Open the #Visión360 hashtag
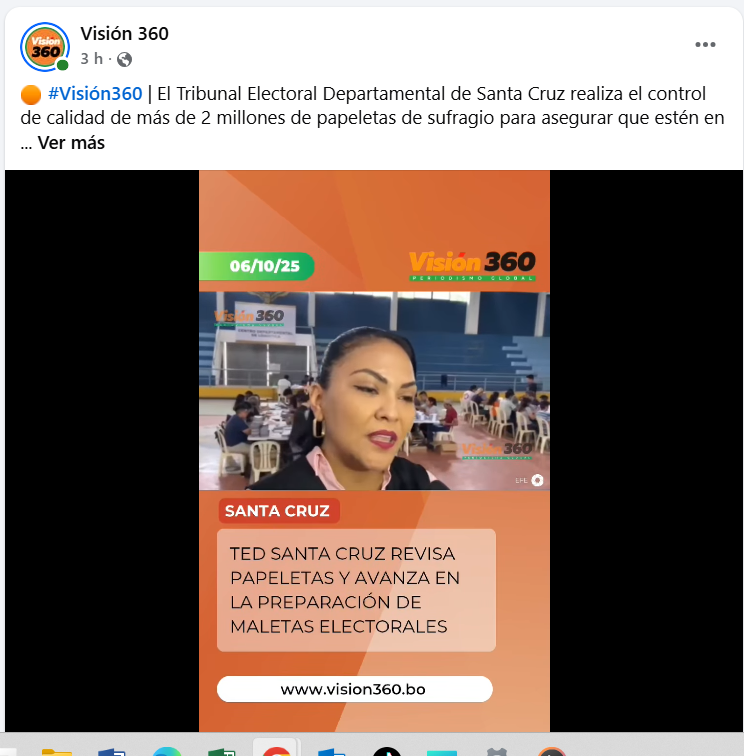Viewport: 744px width, 756px height. point(95,94)
